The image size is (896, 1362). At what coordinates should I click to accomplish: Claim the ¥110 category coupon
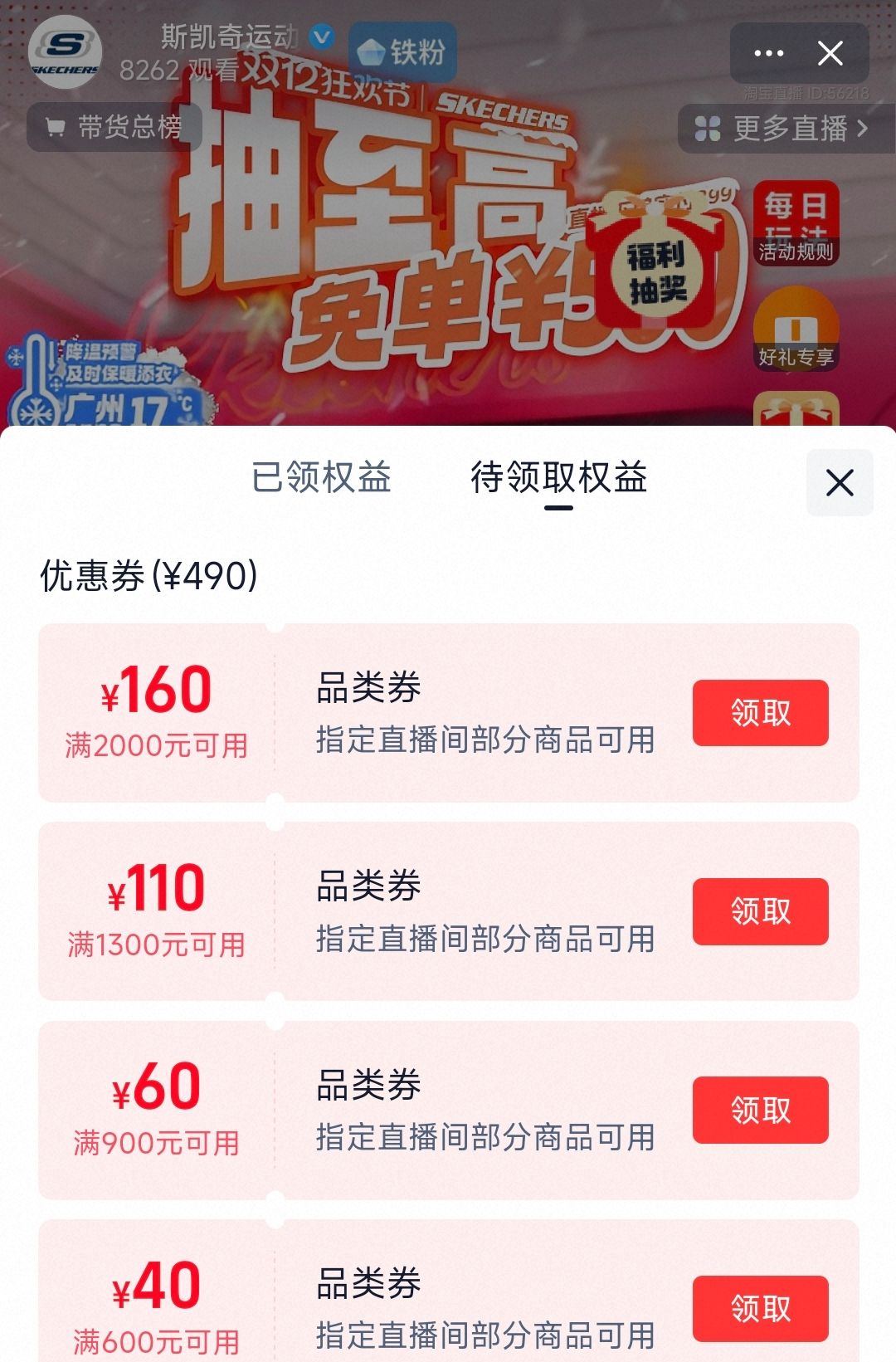click(x=760, y=911)
